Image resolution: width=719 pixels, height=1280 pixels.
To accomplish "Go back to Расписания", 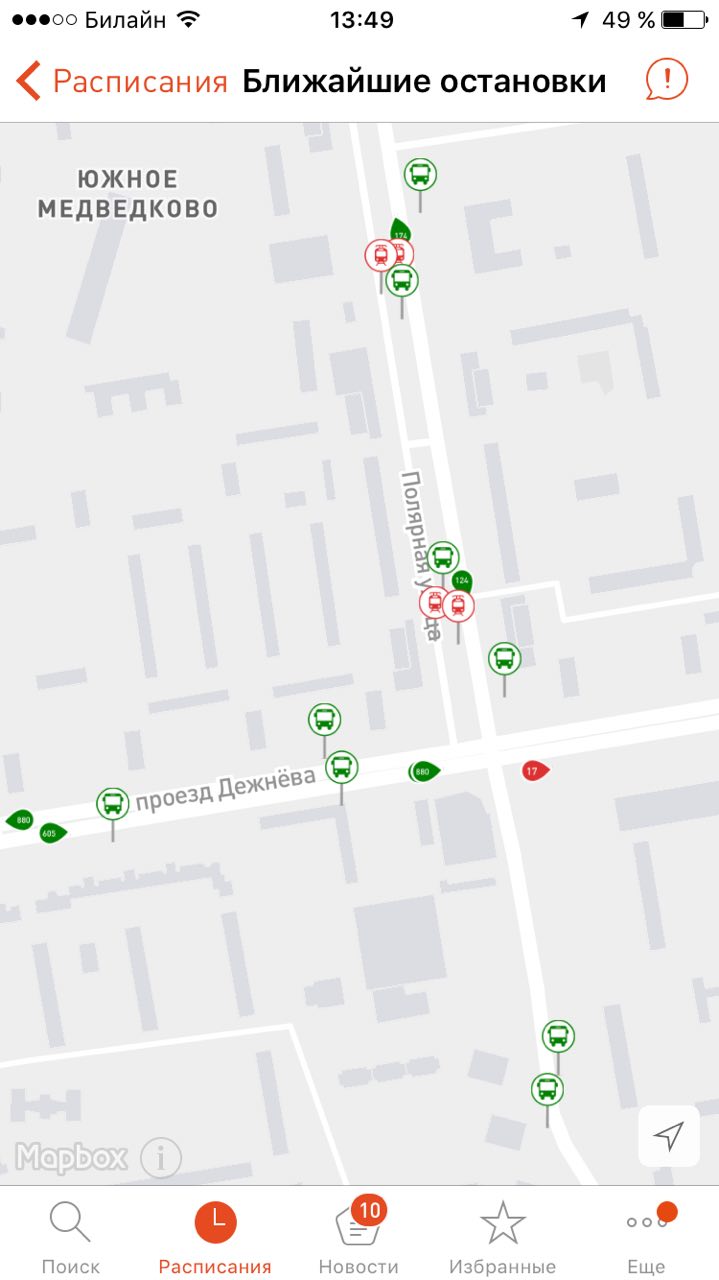I will click(x=122, y=81).
